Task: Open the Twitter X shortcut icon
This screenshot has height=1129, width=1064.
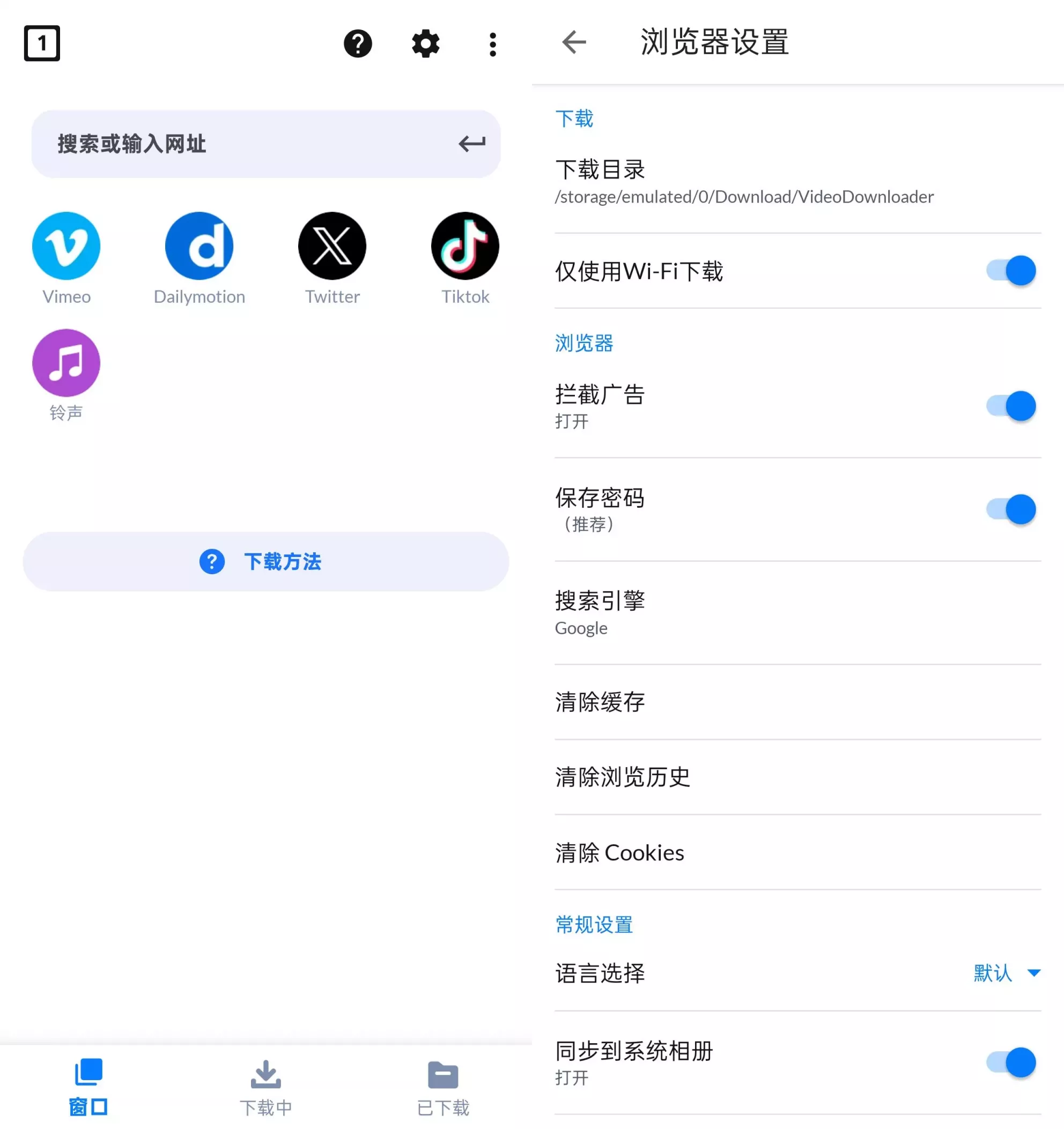Action: pyautogui.click(x=332, y=246)
